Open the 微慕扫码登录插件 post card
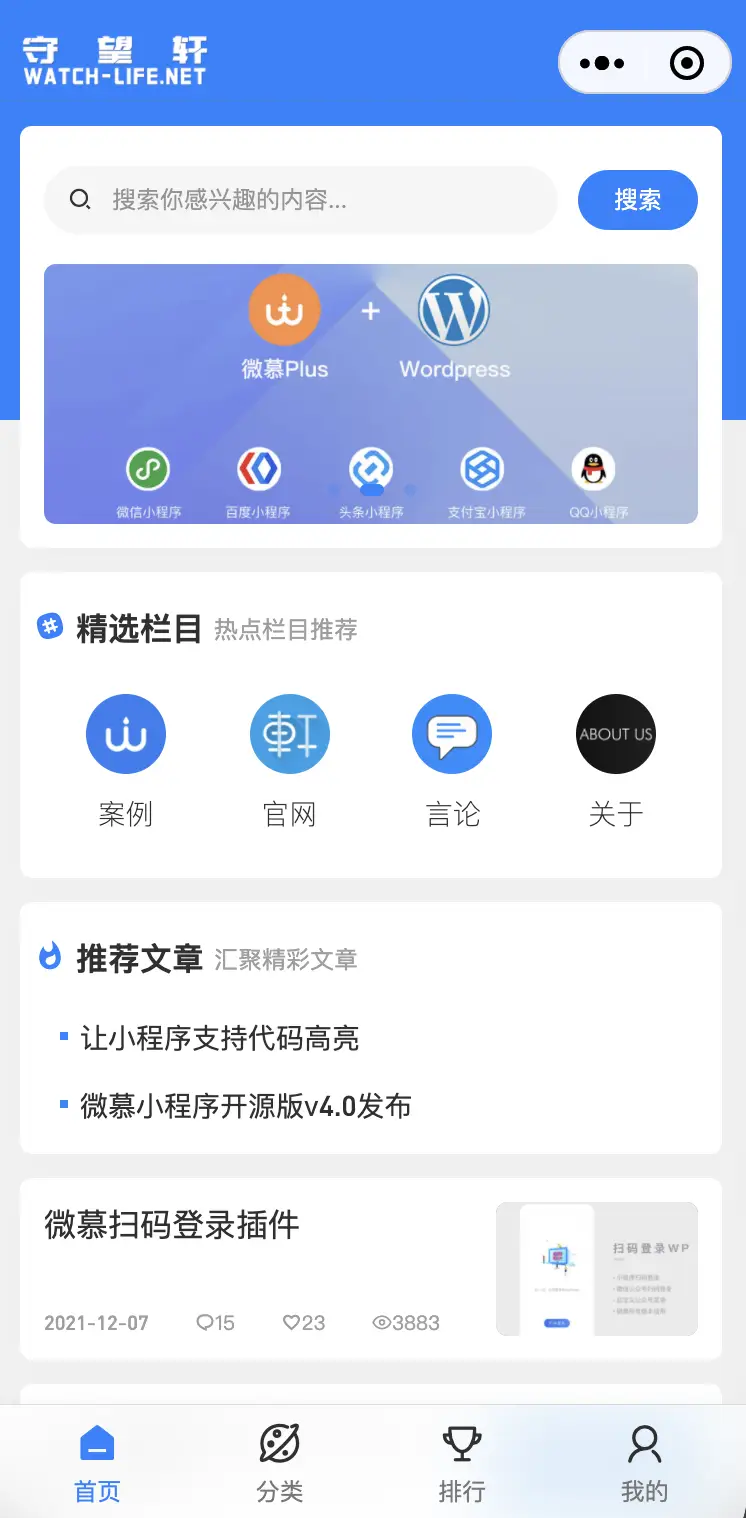Viewport: 746px width, 1518px height. coord(370,1268)
